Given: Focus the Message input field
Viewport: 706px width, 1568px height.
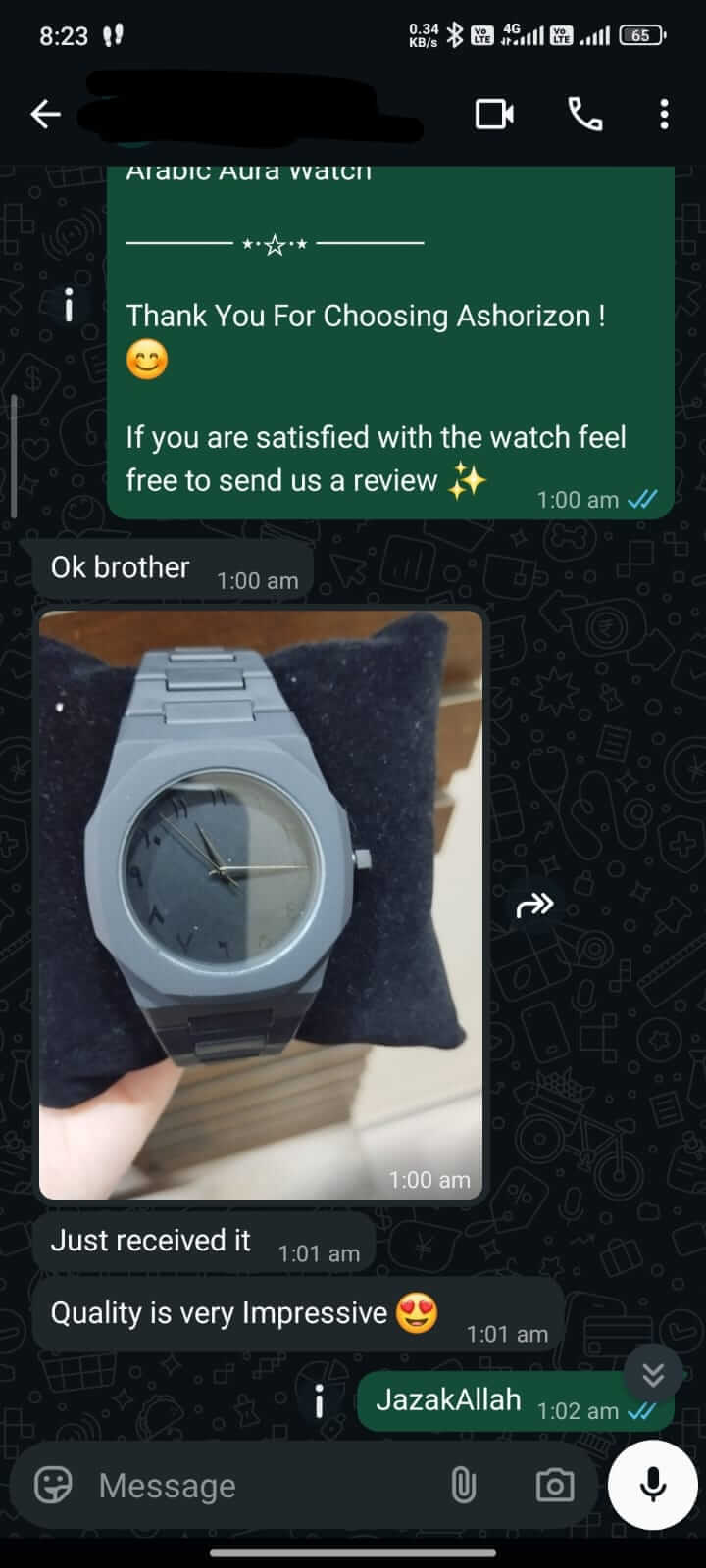Looking at the screenshot, I should coord(265,1485).
